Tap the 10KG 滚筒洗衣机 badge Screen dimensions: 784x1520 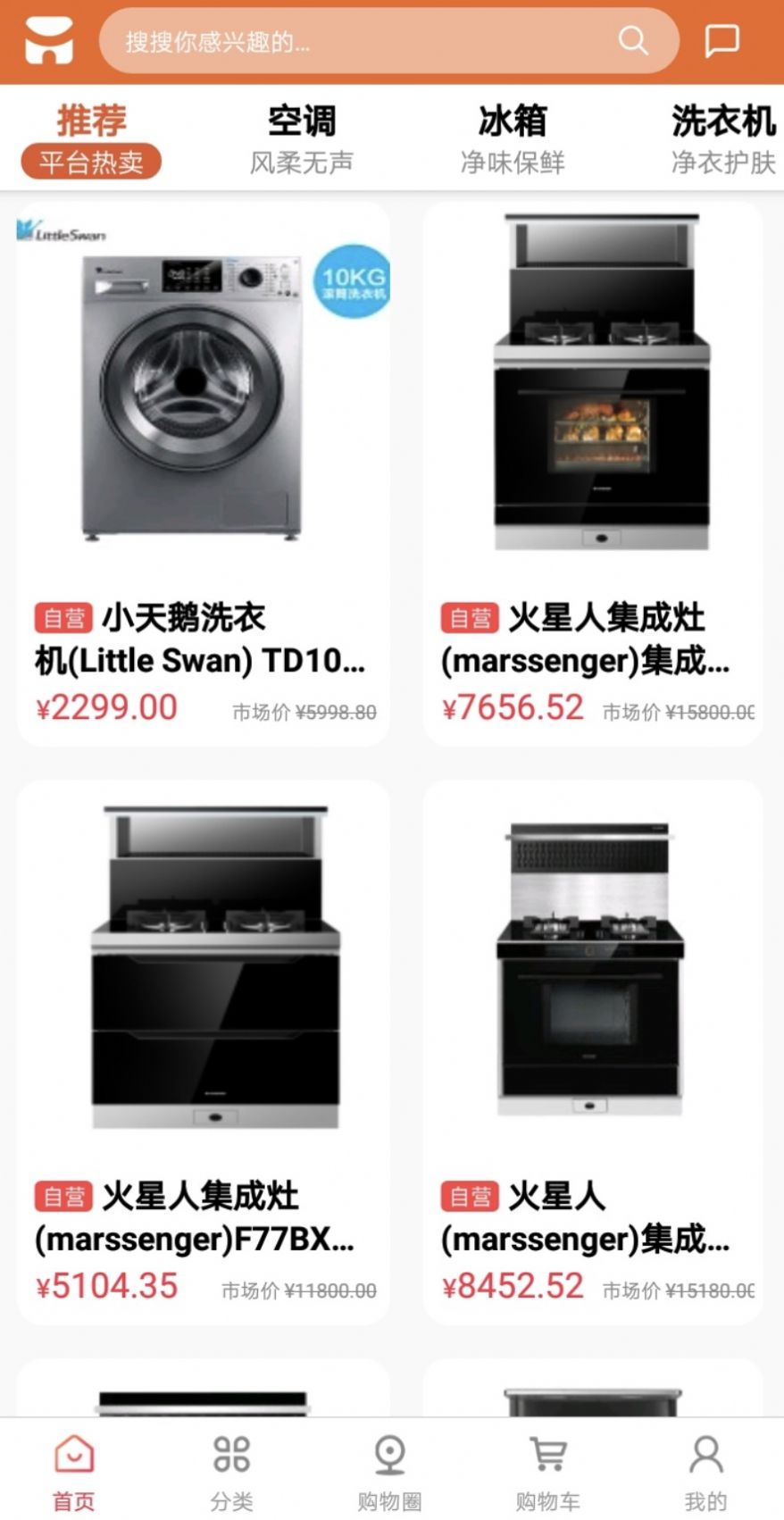pos(352,284)
